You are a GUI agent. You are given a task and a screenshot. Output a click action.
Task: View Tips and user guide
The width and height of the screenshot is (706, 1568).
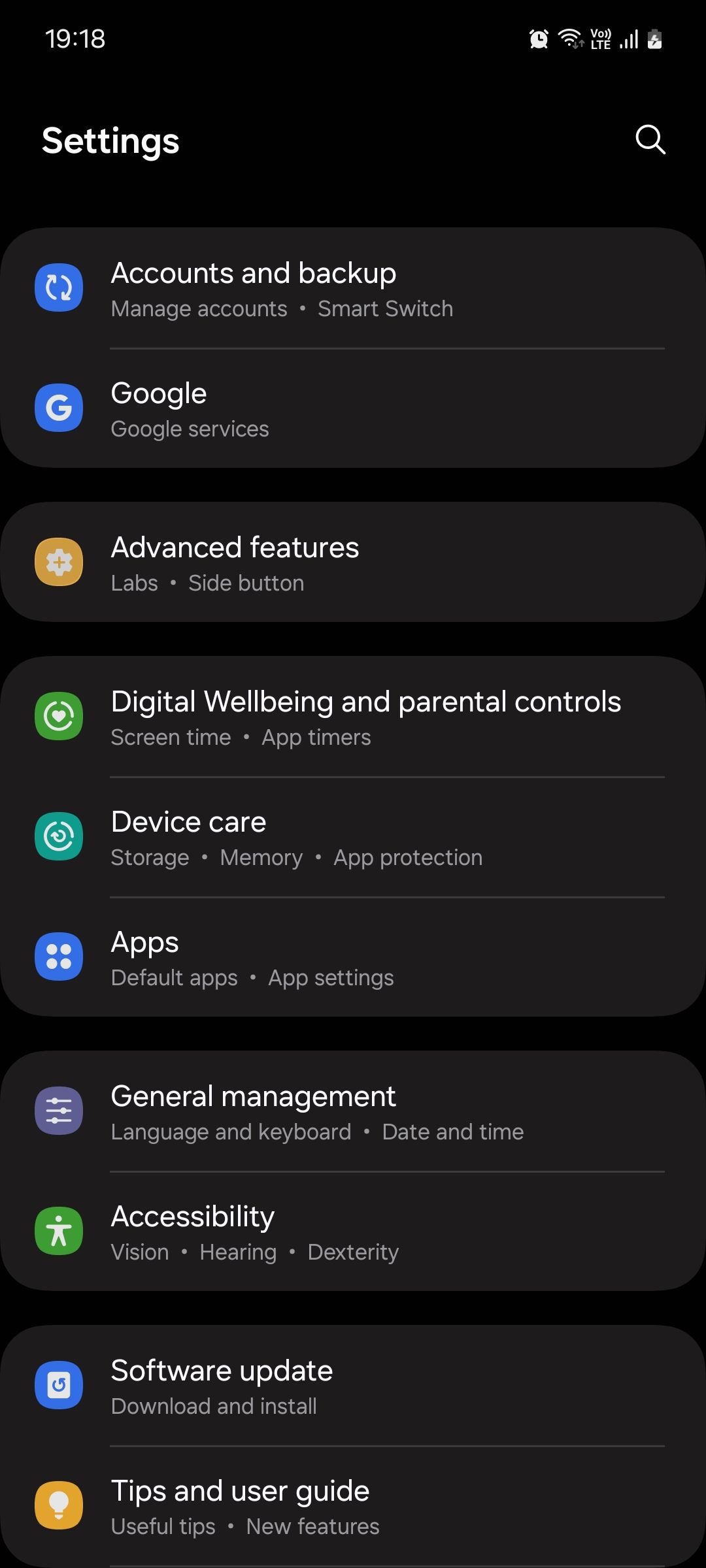(x=353, y=1507)
